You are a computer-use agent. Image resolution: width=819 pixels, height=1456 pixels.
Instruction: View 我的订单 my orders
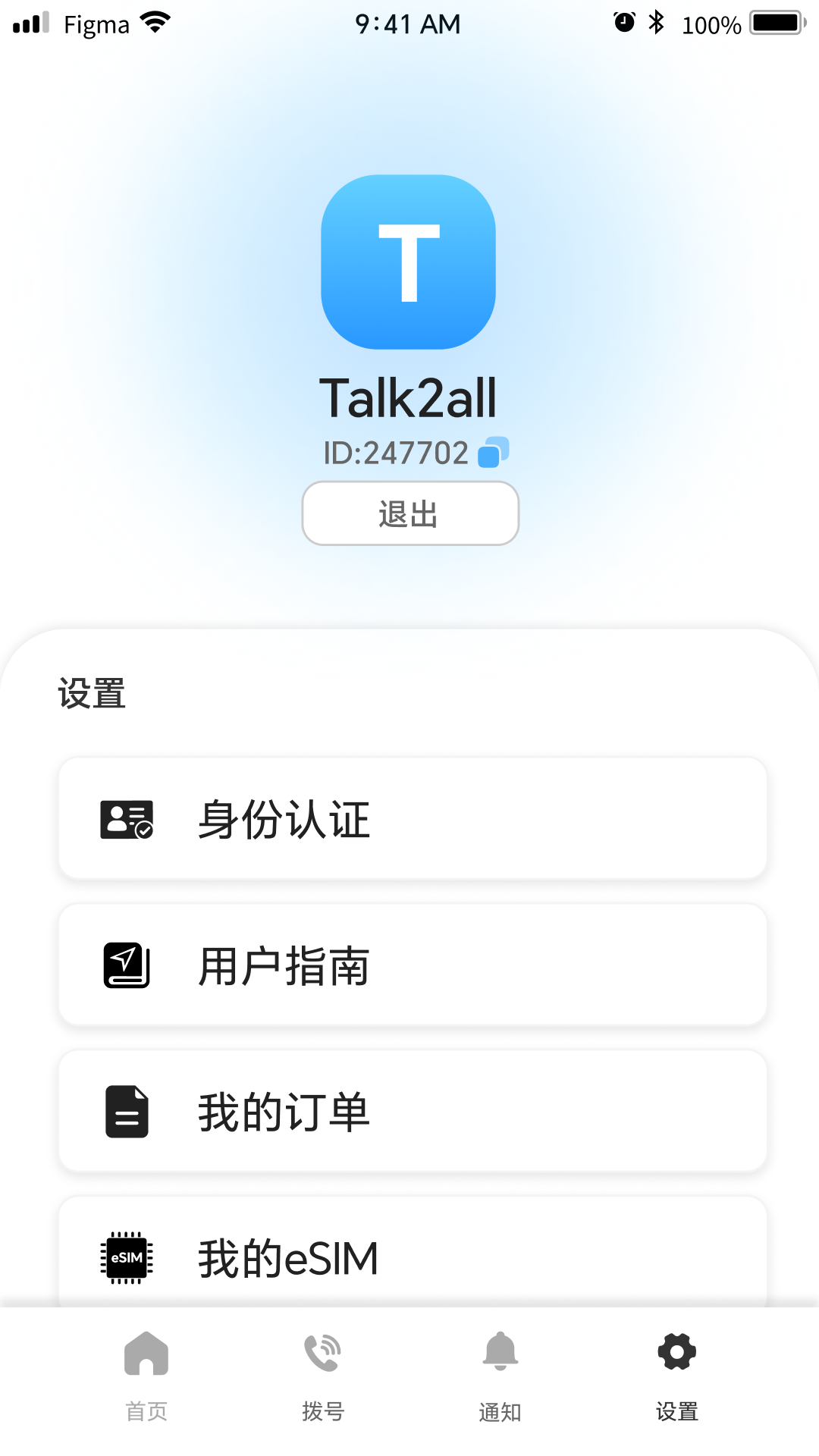[x=413, y=1112]
